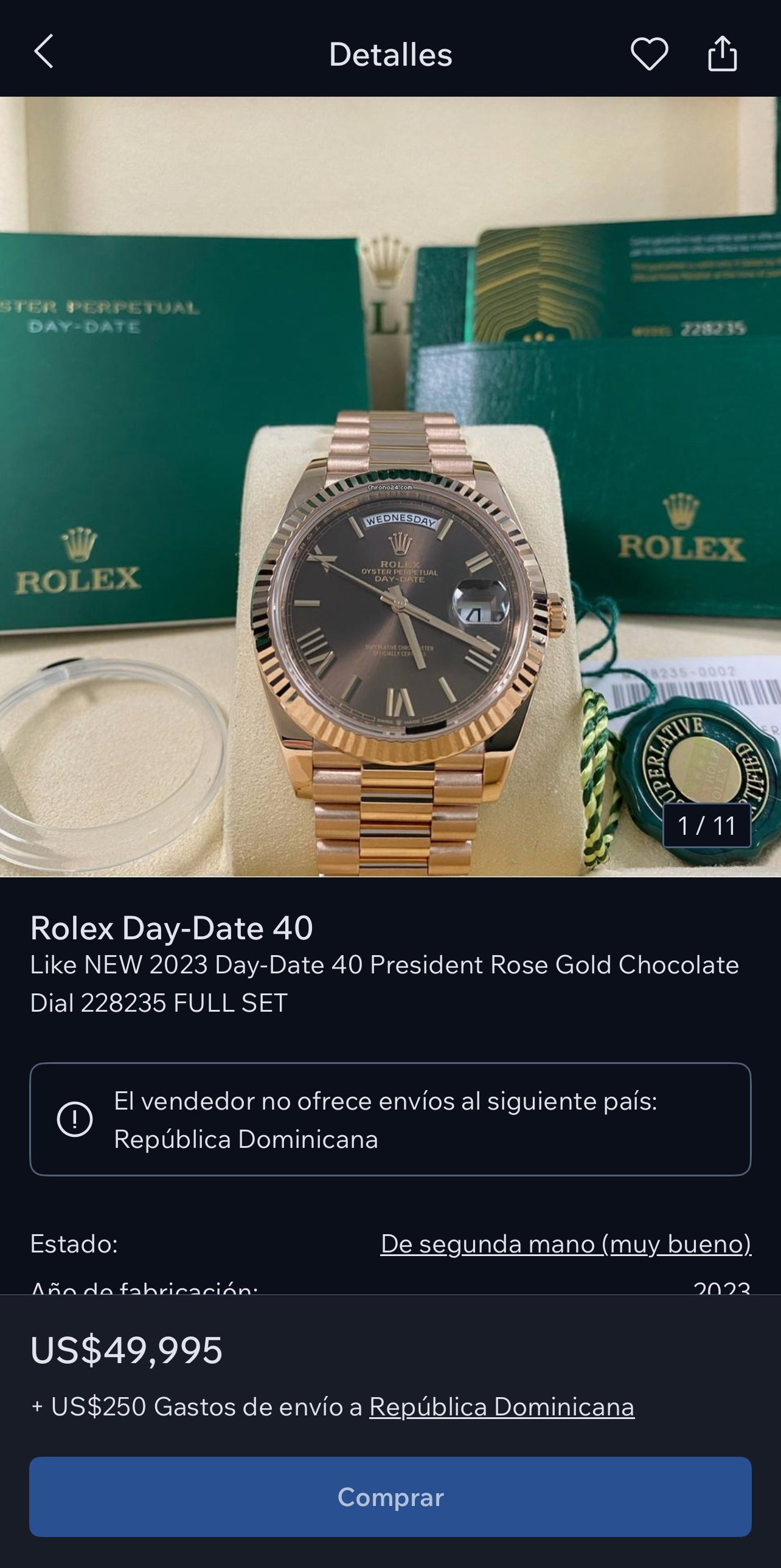This screenshot has height=1568, width=781.
Task: Open the watch photo gallery
Action: [x=389, y=487]
